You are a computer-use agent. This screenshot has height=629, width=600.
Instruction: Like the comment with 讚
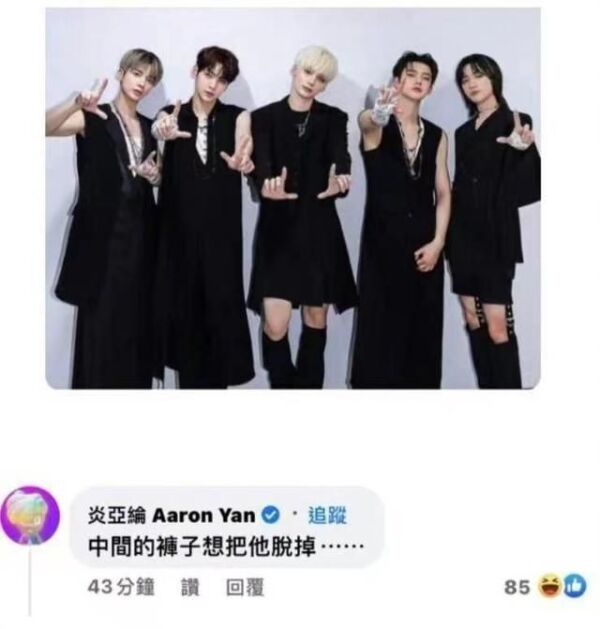(190, 587)
